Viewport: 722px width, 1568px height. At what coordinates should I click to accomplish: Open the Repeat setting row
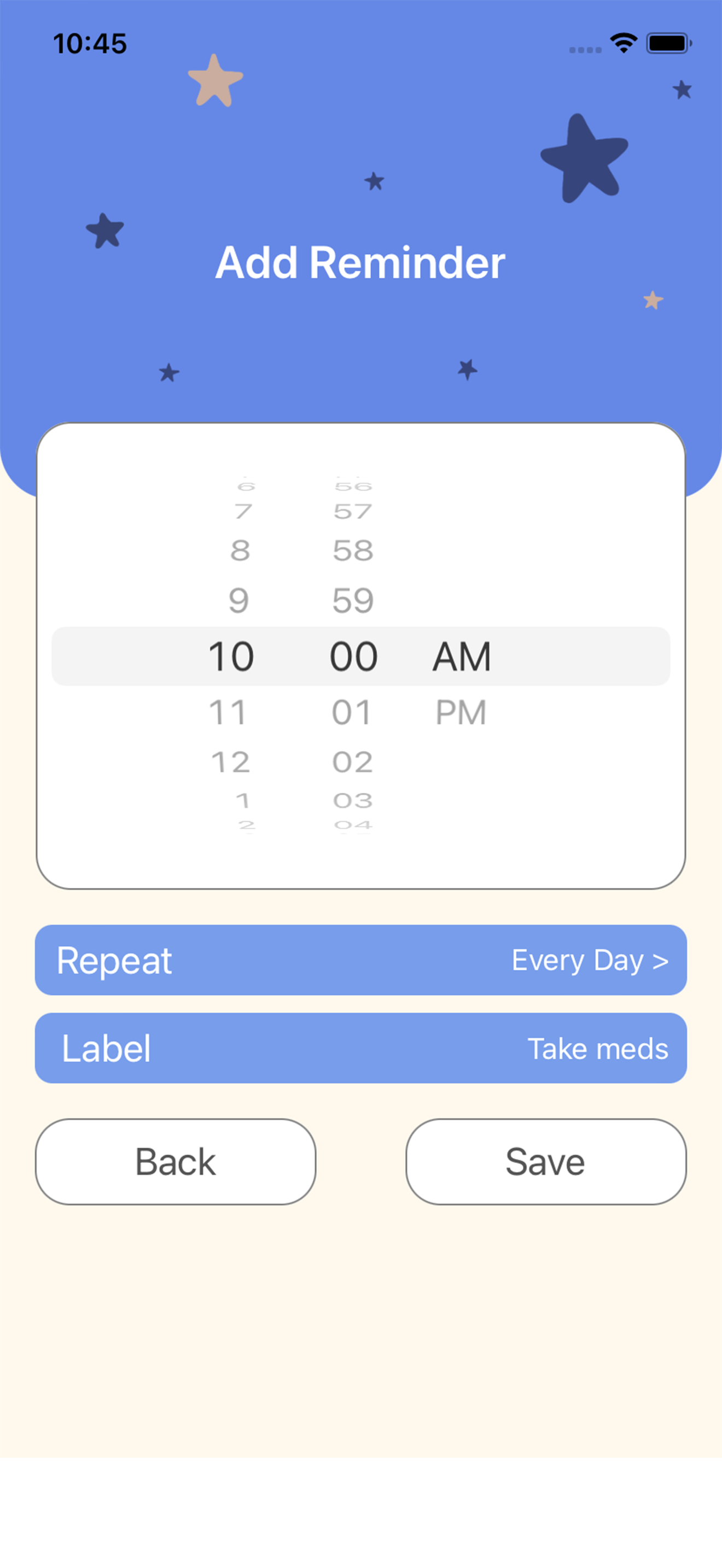[x=360, y=960]
